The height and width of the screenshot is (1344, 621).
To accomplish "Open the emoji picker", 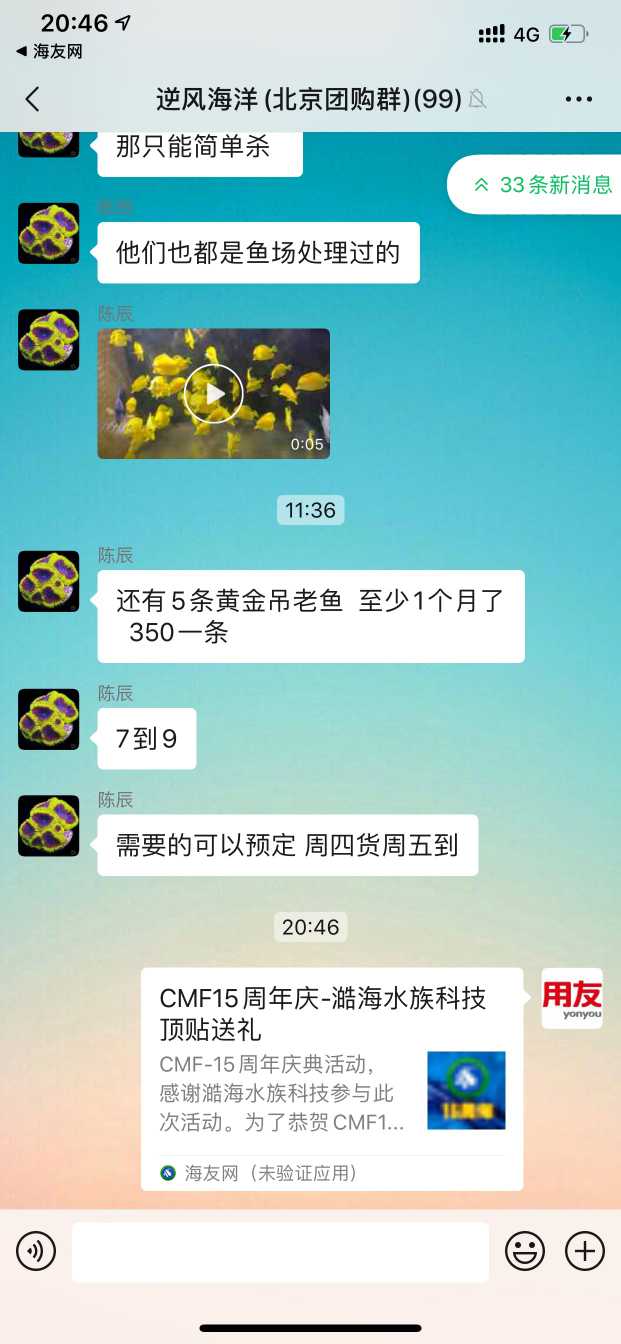I will pos(525,1251).
